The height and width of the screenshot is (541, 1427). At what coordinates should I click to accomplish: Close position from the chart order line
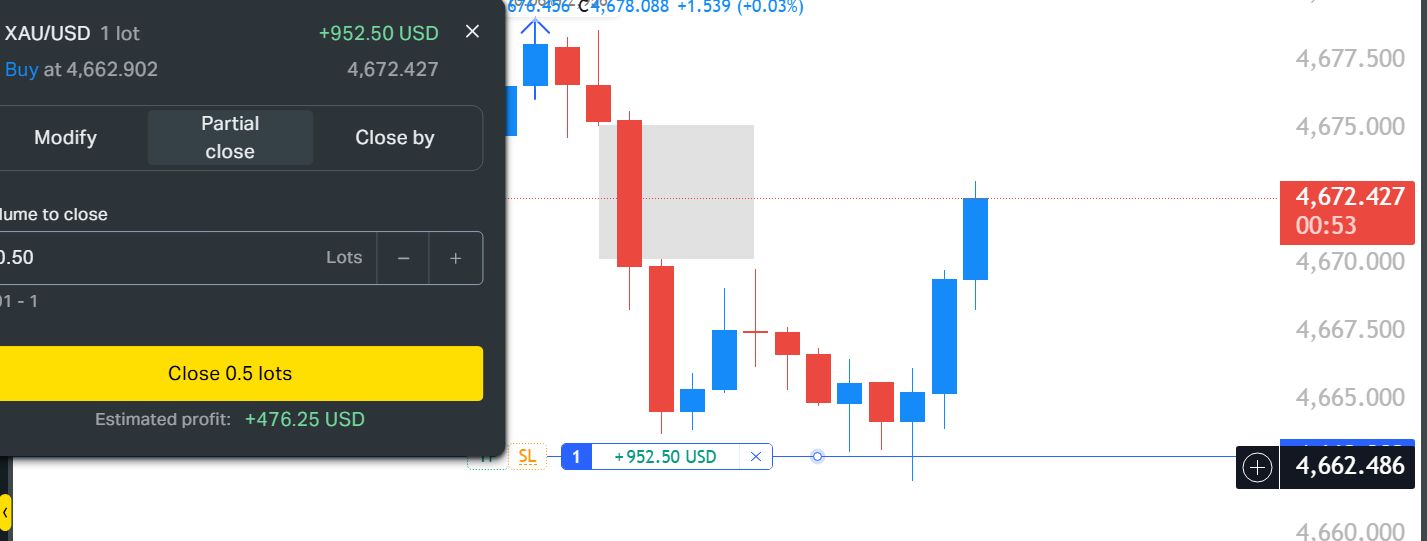(x=756, y=457)
